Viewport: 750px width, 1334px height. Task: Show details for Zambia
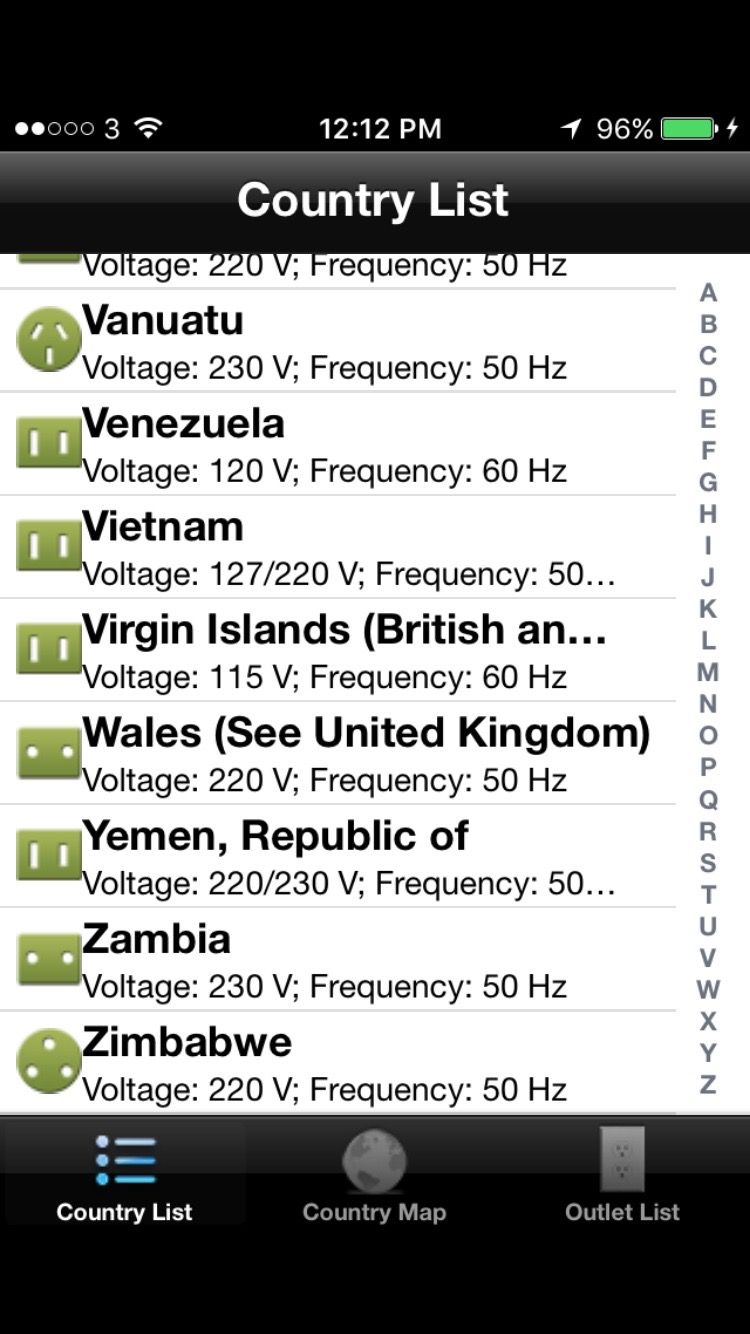[340, 960]
